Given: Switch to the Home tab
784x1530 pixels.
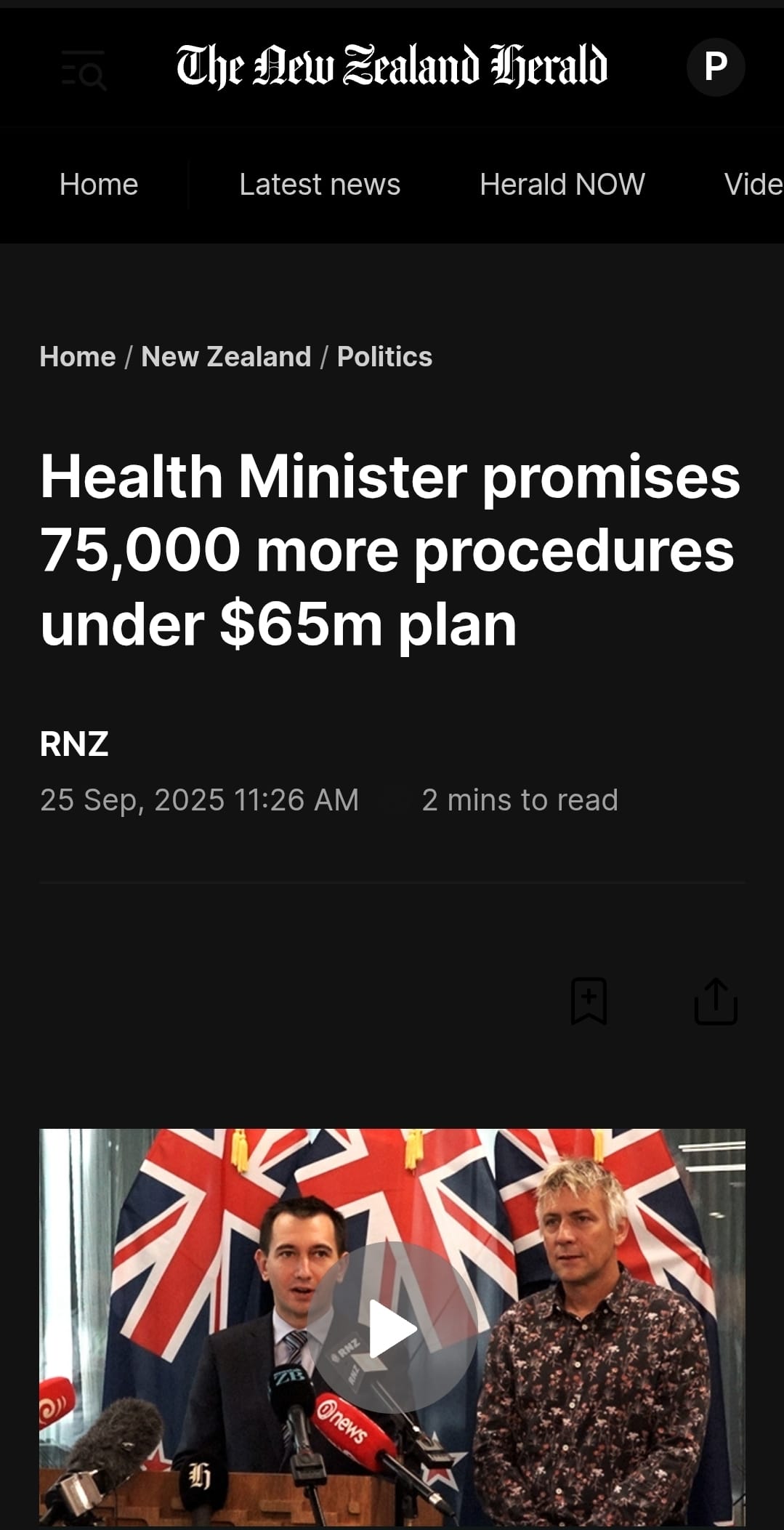Looking at the screenshot, I should [x=99, y=185].
